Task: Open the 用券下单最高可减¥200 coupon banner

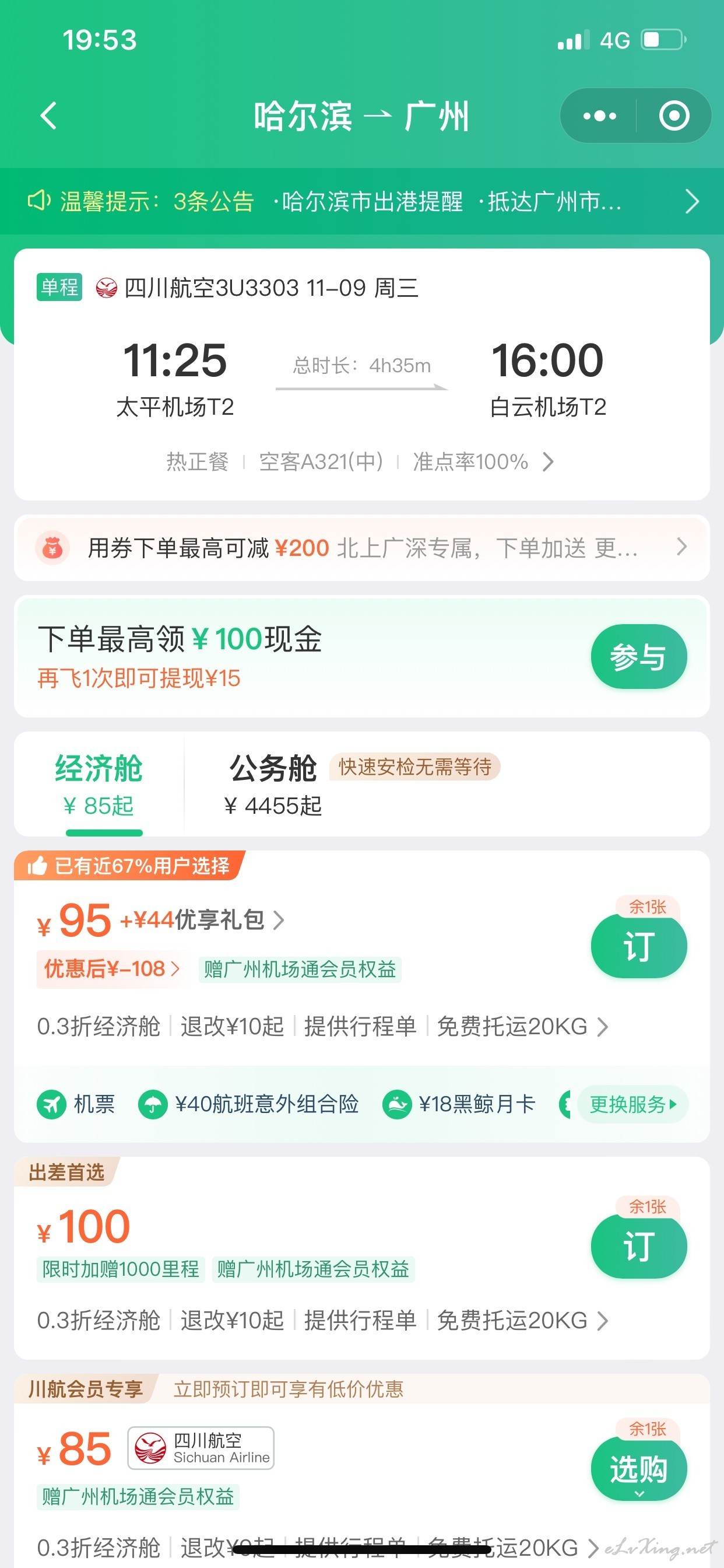Action: 362,548
